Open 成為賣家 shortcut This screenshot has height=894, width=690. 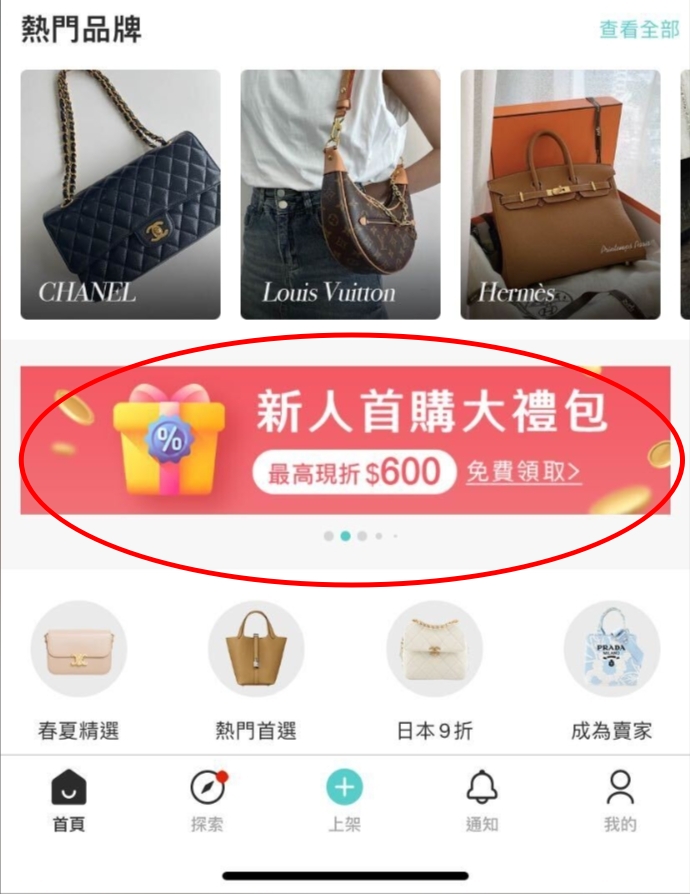tap(611, 670)
